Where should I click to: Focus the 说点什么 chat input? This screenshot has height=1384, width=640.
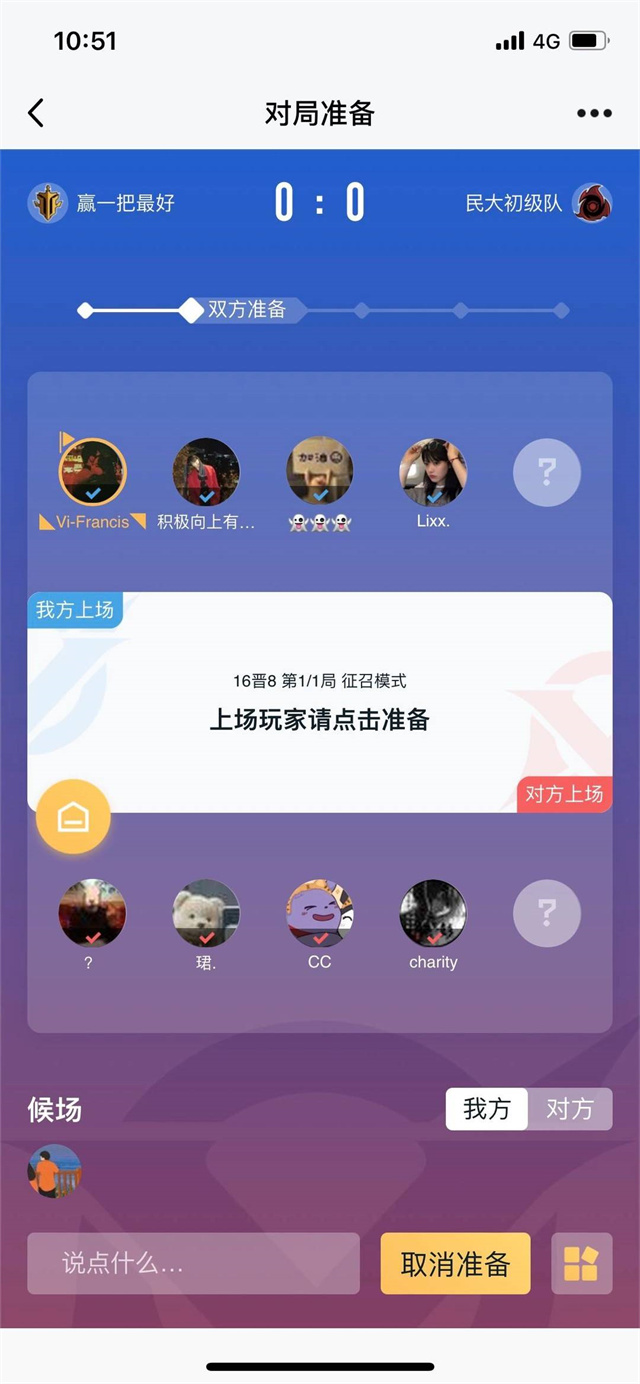pos(193,1264)
